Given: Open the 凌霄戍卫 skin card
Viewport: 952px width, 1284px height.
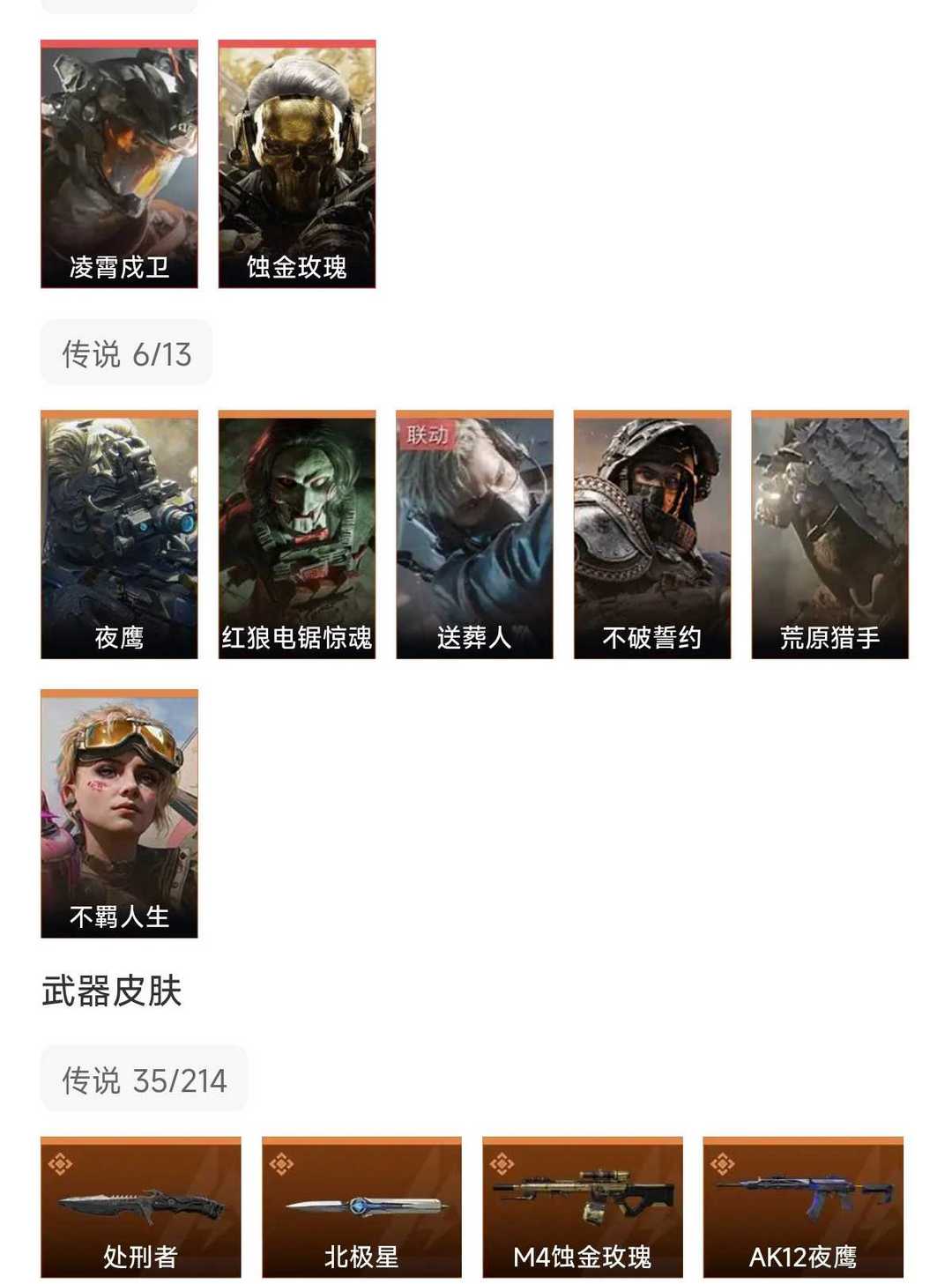Looking at the screenshot, I should (119, 164).
